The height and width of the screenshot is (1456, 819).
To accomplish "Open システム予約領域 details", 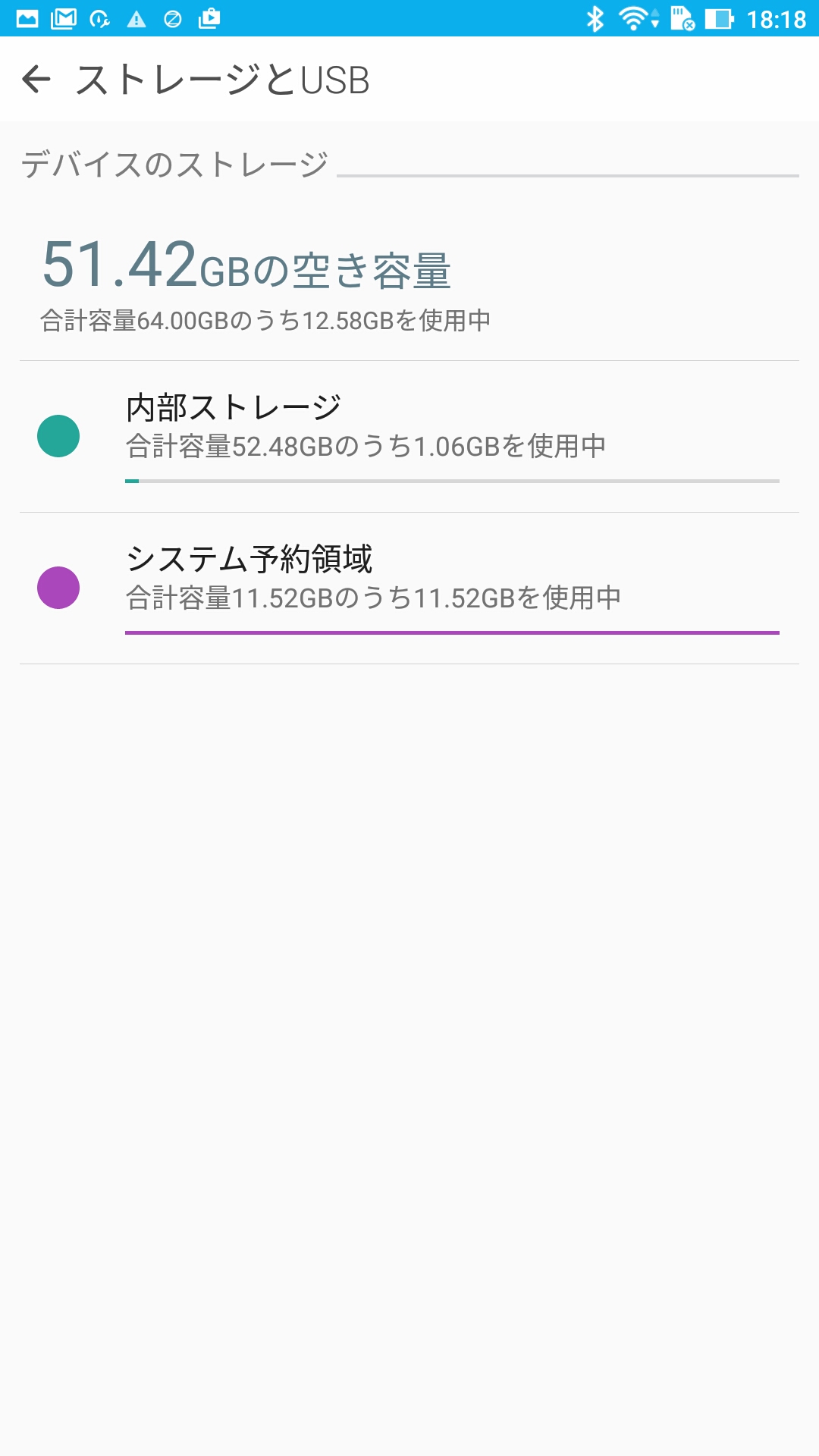I will [x=409, y=588].
